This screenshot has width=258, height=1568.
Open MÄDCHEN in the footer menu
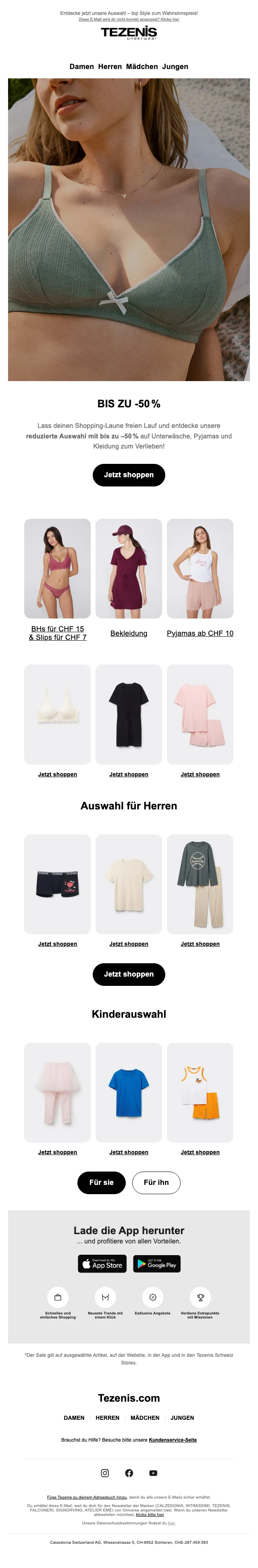point(145,1418)
